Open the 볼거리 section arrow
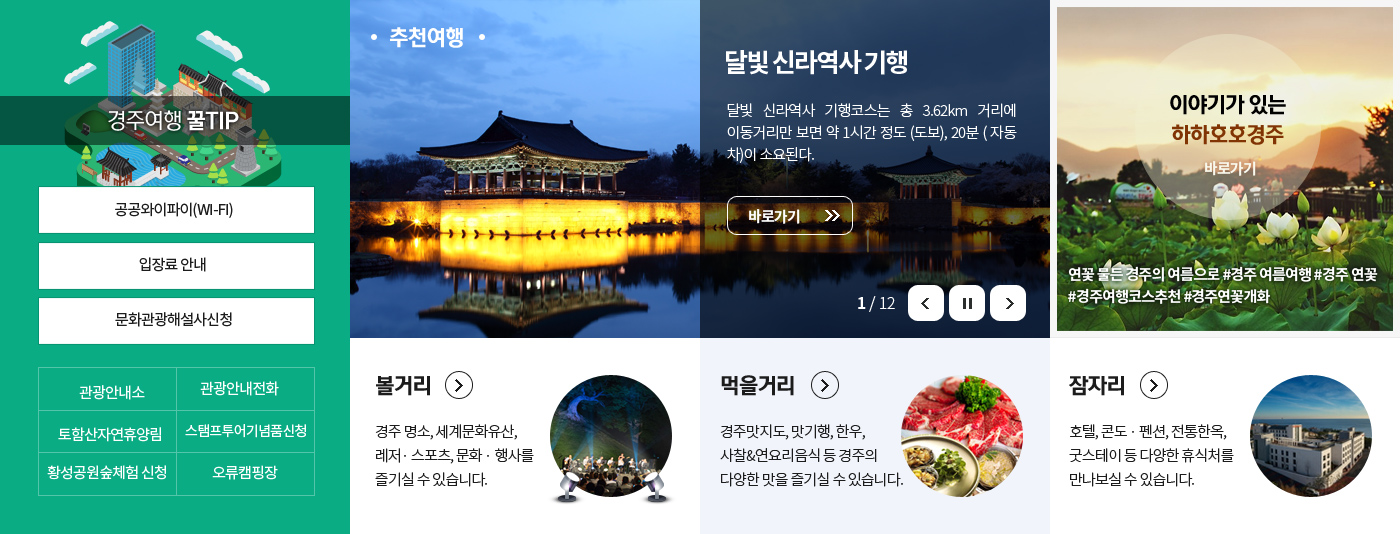This screenshot has width=1400, height=534. pos(458,385)
